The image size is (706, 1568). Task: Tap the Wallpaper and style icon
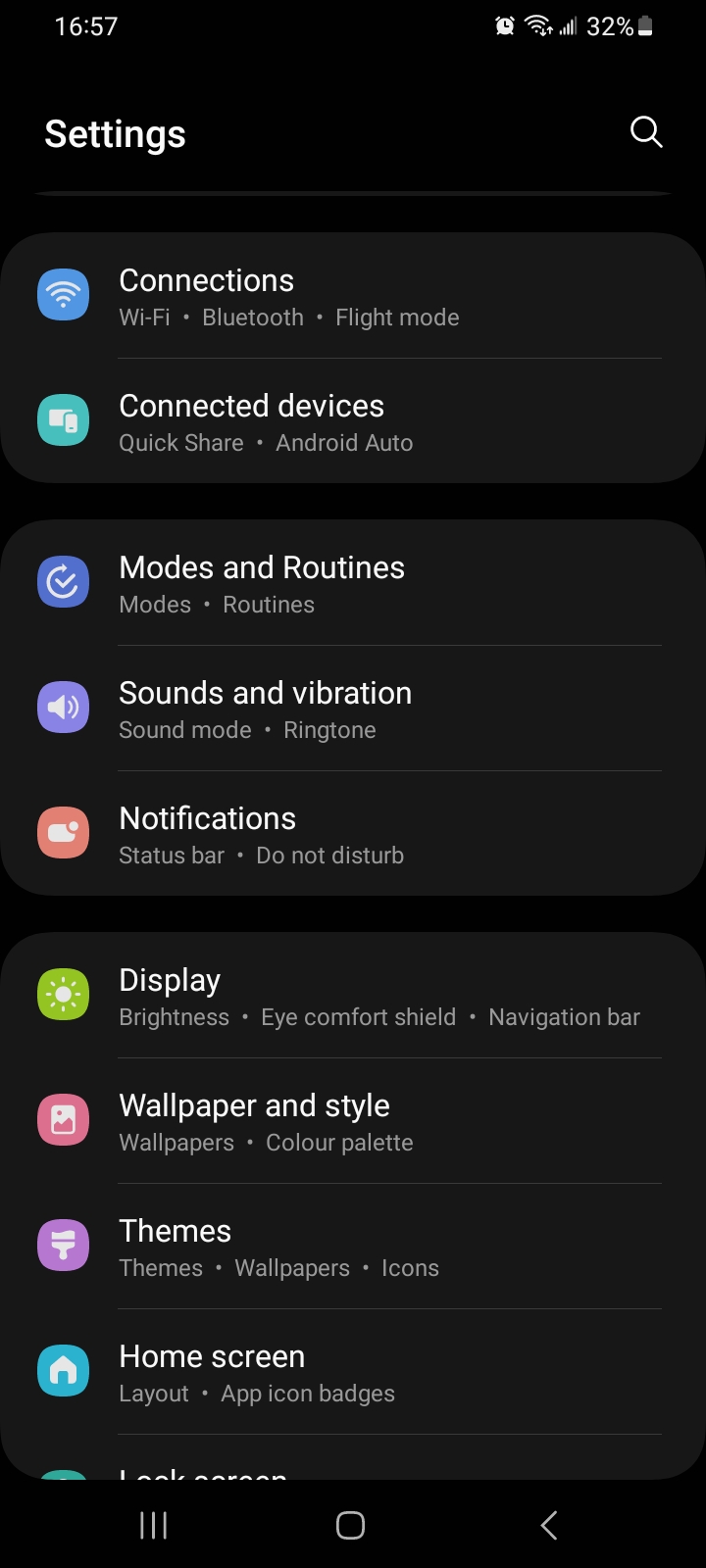(63, 1119)
